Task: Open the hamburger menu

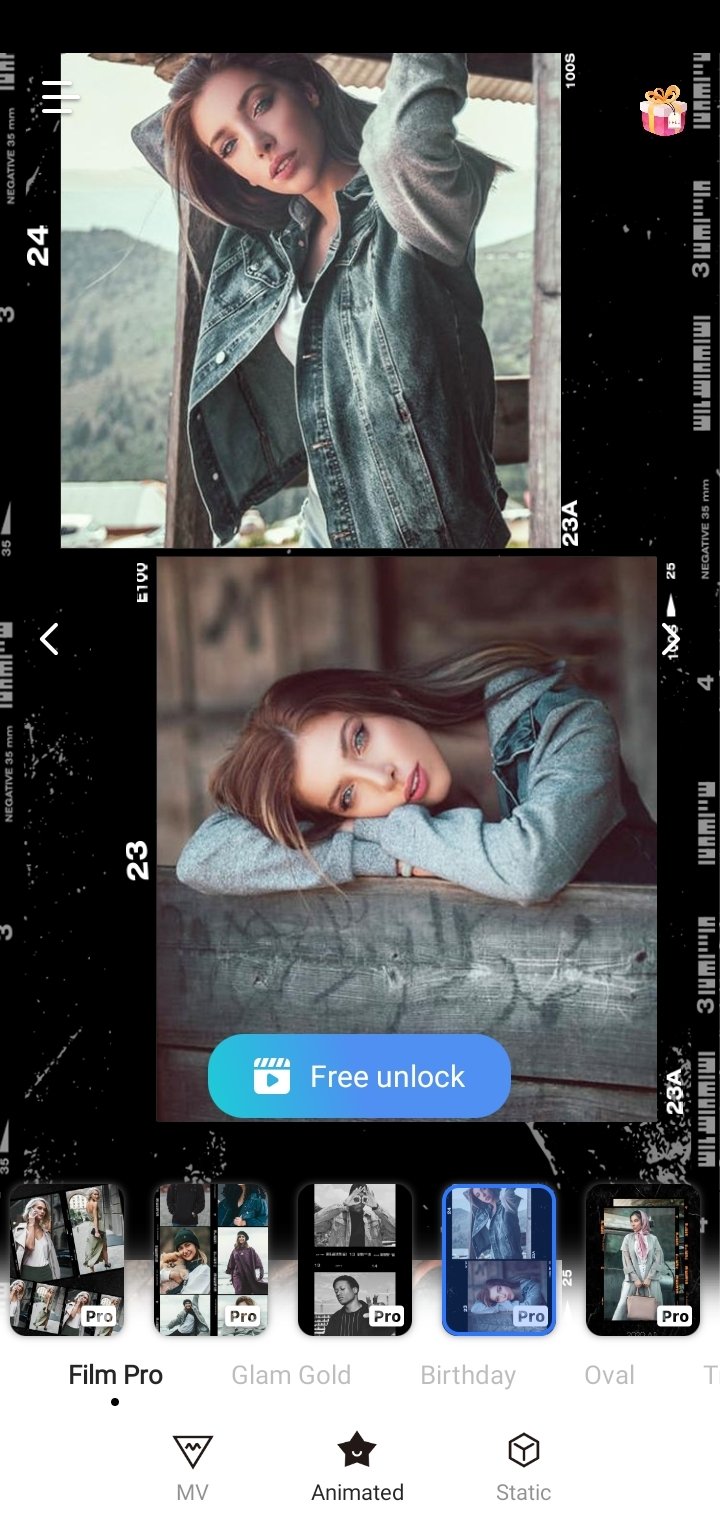Action: [x=61, y=97]
